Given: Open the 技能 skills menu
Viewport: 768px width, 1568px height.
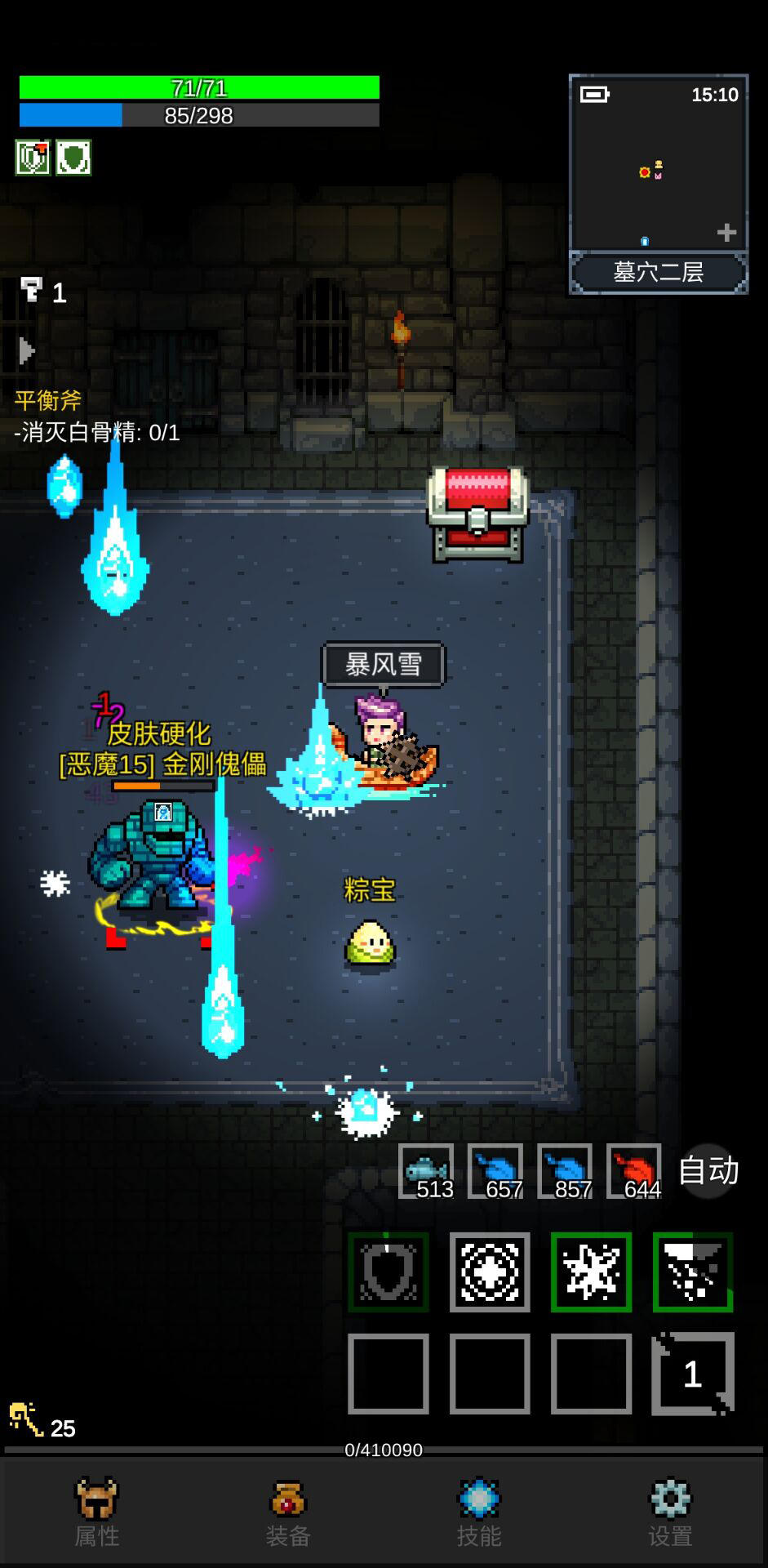Looking at the screenshot, I should 480,1515.
